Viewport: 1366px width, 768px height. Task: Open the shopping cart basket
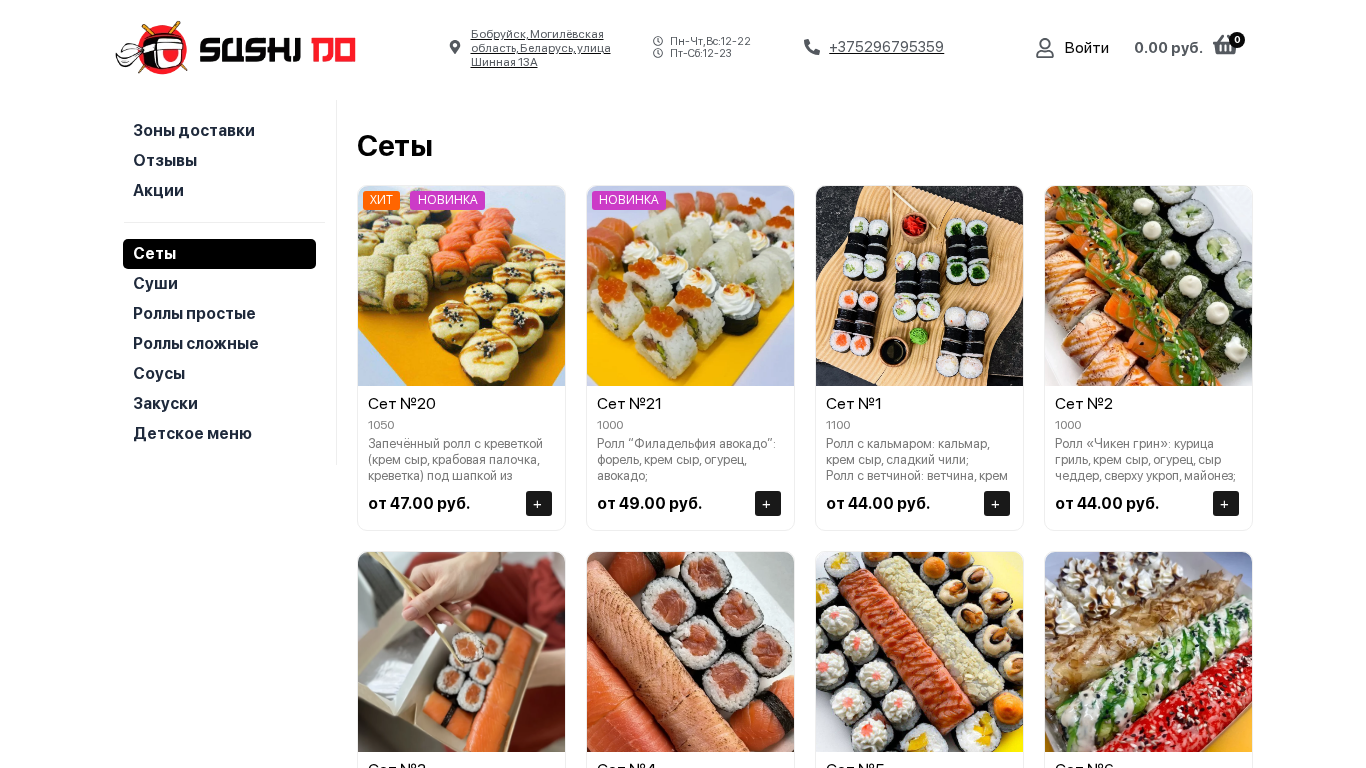coord(1225,46)
